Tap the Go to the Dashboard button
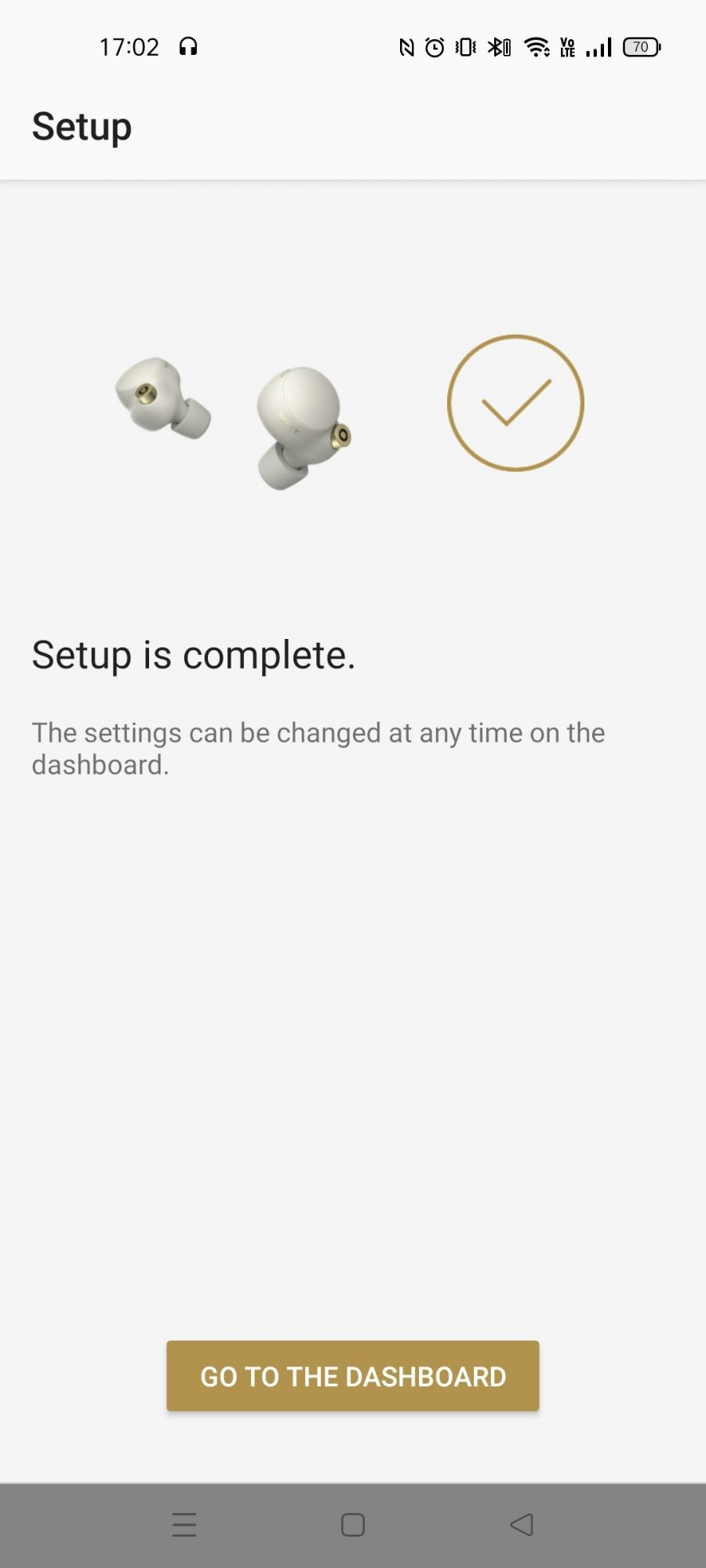 (x=352, y=1376)
